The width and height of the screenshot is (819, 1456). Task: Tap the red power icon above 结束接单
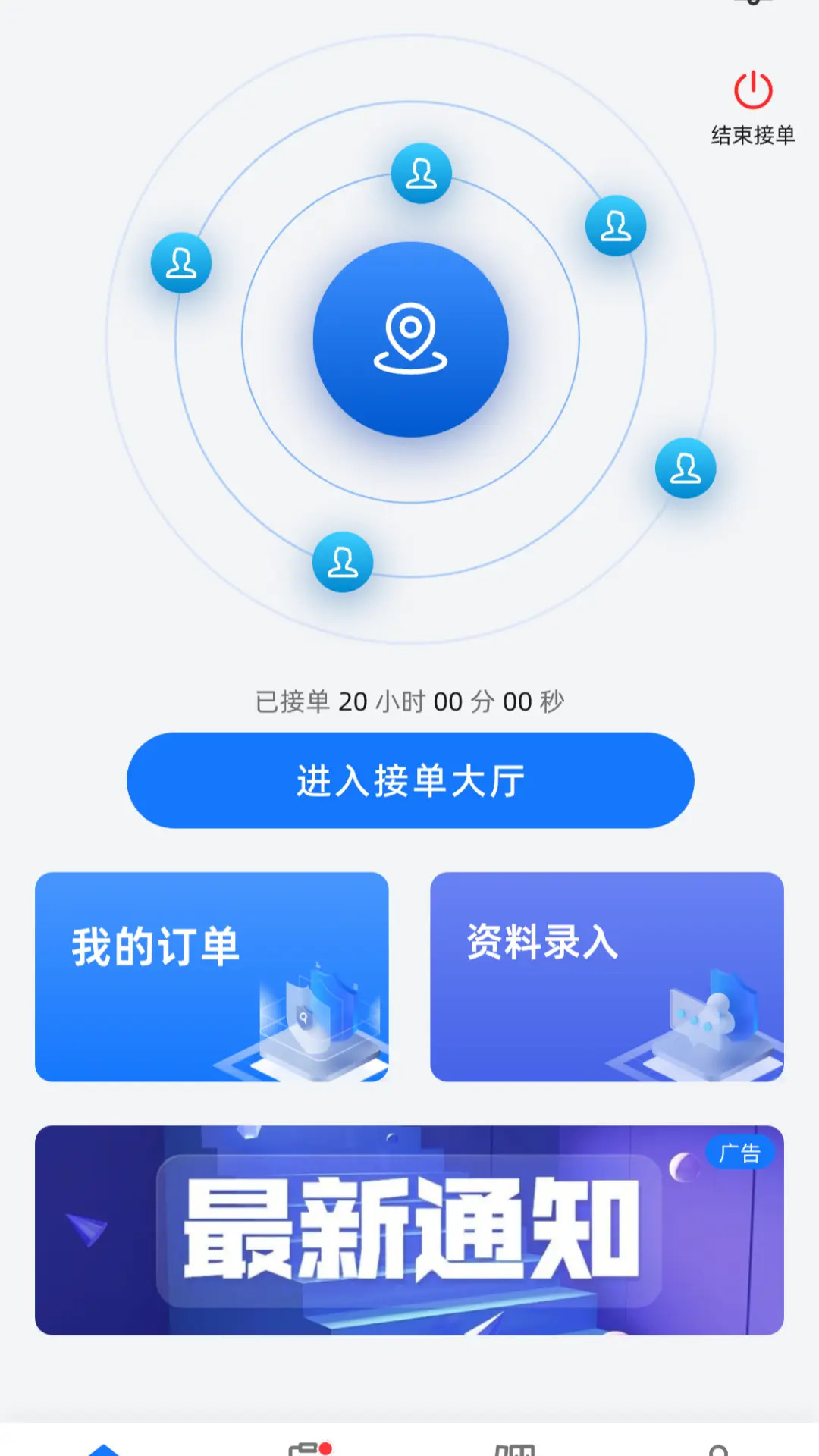pyautogui.click(x=752, y=91)
